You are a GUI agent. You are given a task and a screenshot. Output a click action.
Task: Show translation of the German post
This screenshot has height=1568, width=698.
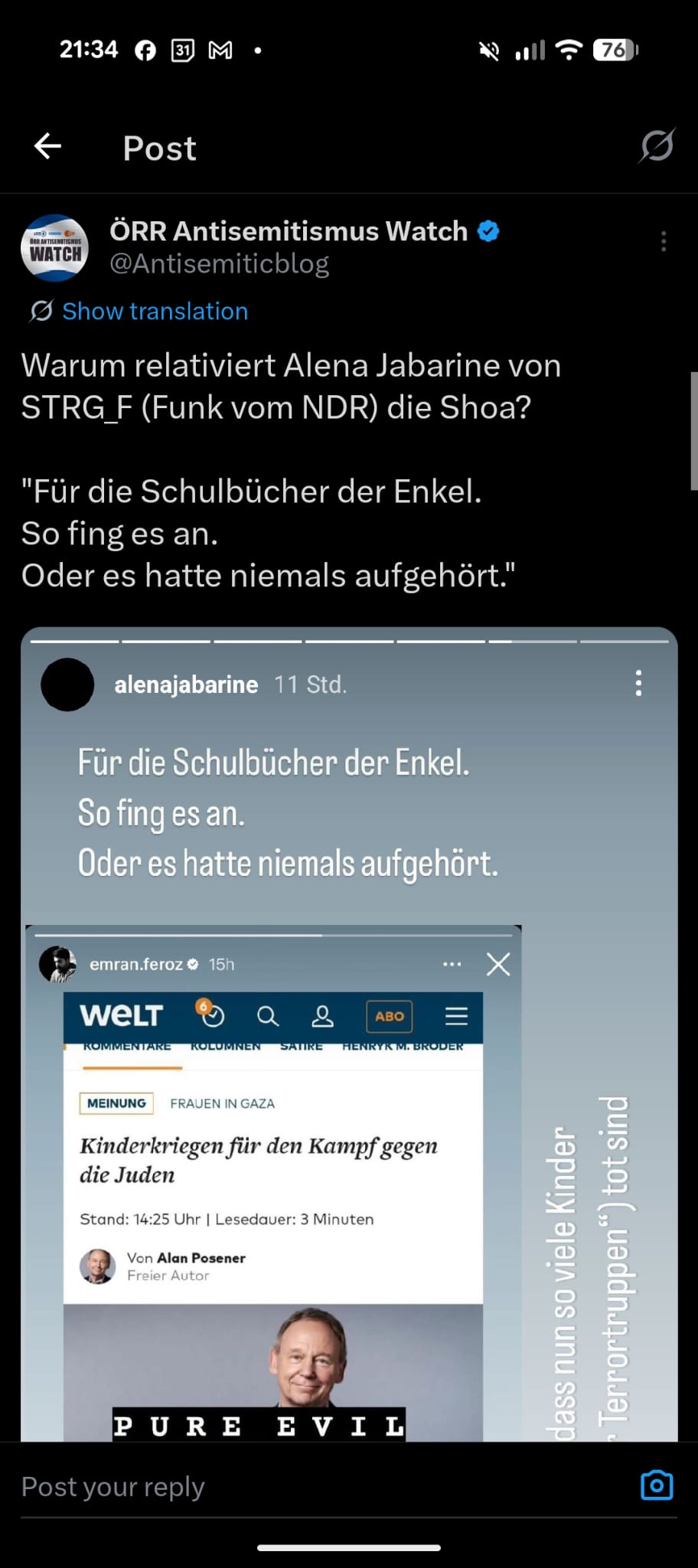tap(155, 312)
